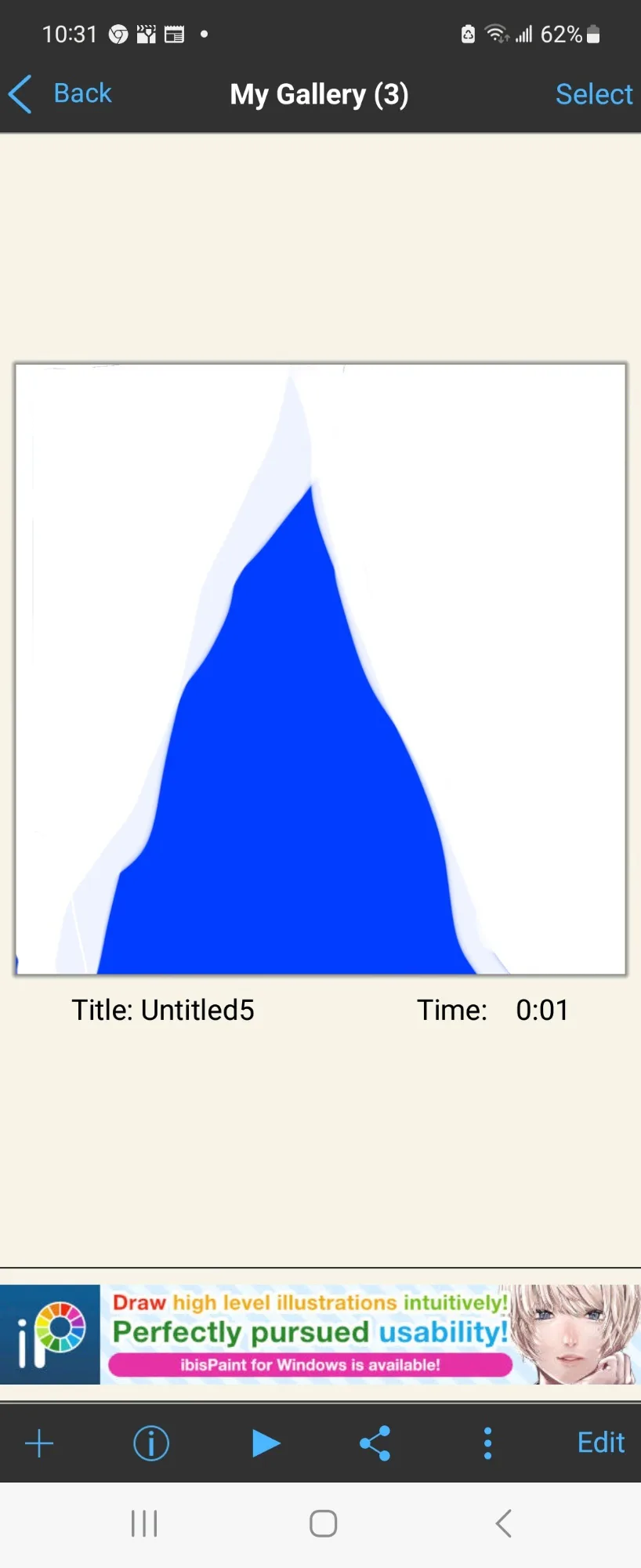Create a new artwork with plus icon

pos(39,1443)
